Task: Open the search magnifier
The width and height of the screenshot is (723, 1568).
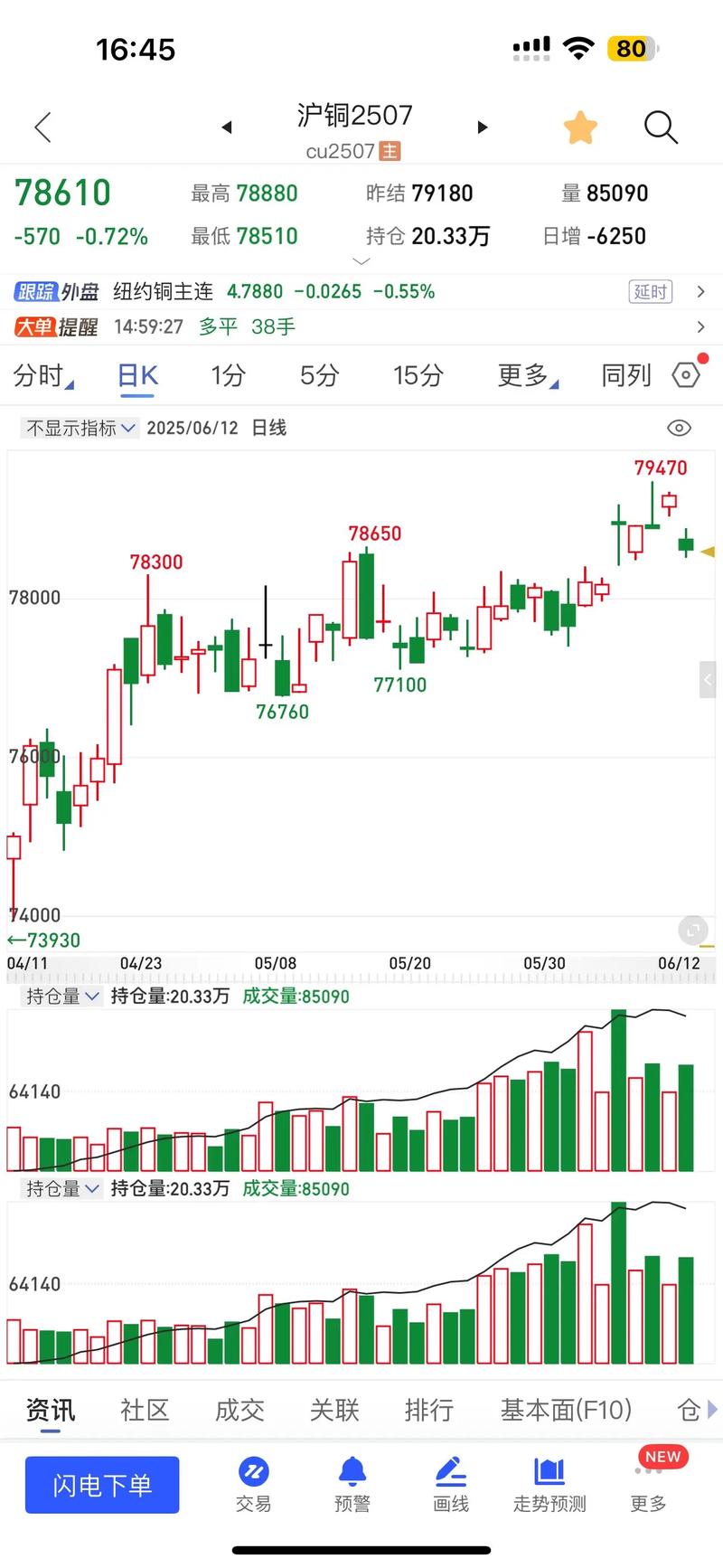Action: tap(661, 128)
